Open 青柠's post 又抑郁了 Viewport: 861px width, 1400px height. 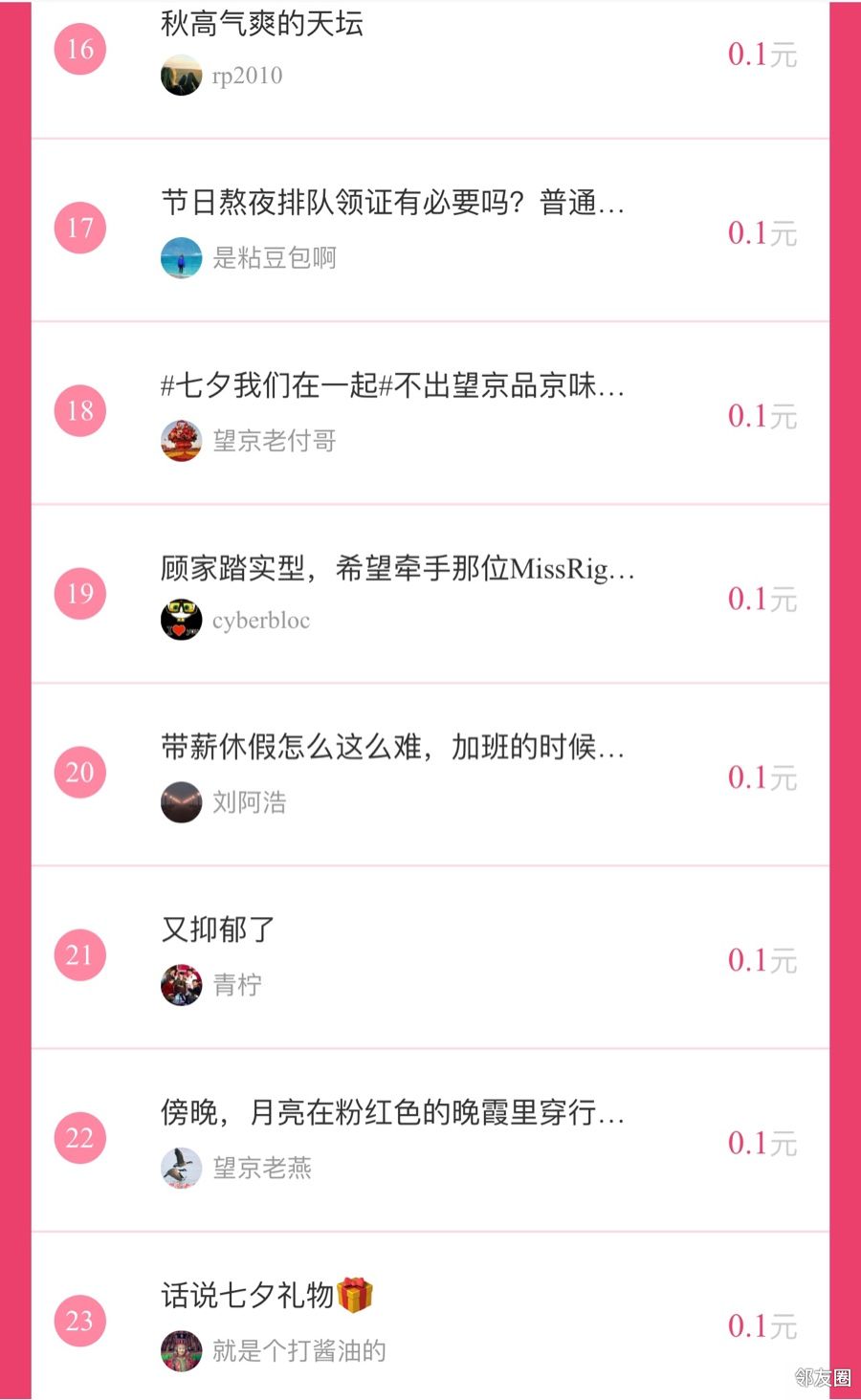[218, 930]
